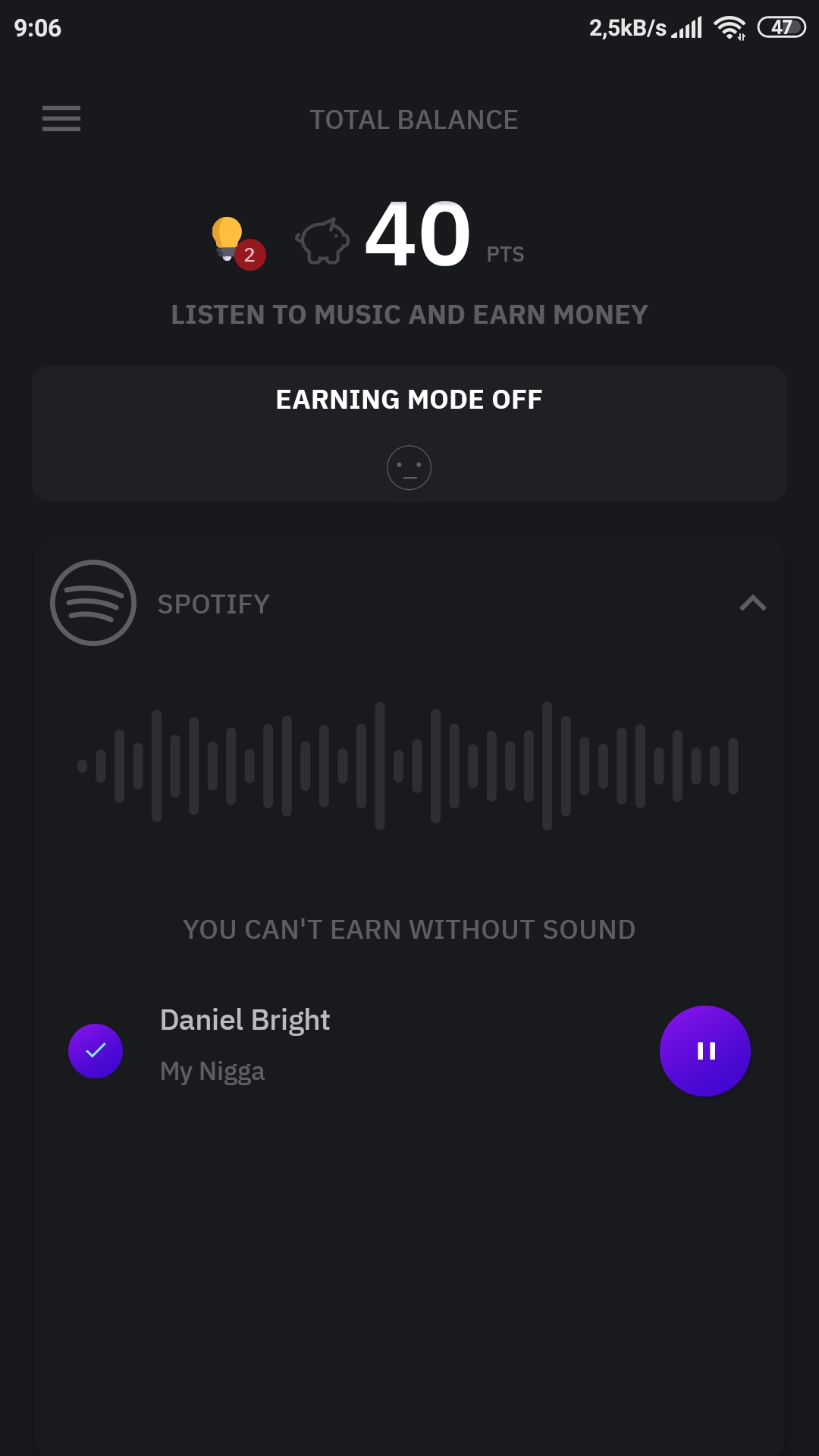Open the hamburger drawer menu

(61, 119)
